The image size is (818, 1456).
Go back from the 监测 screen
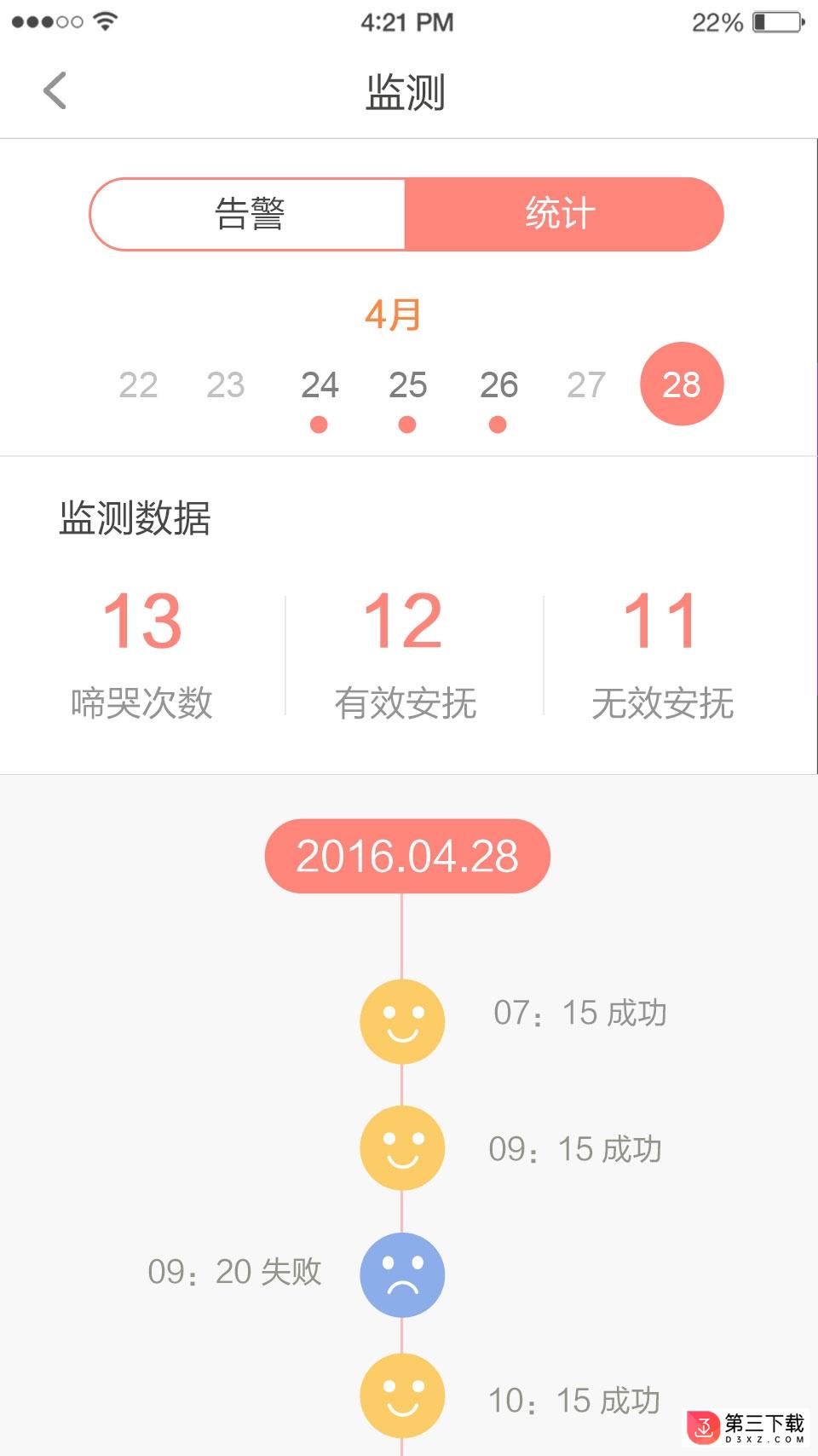(x=55, y=90)
